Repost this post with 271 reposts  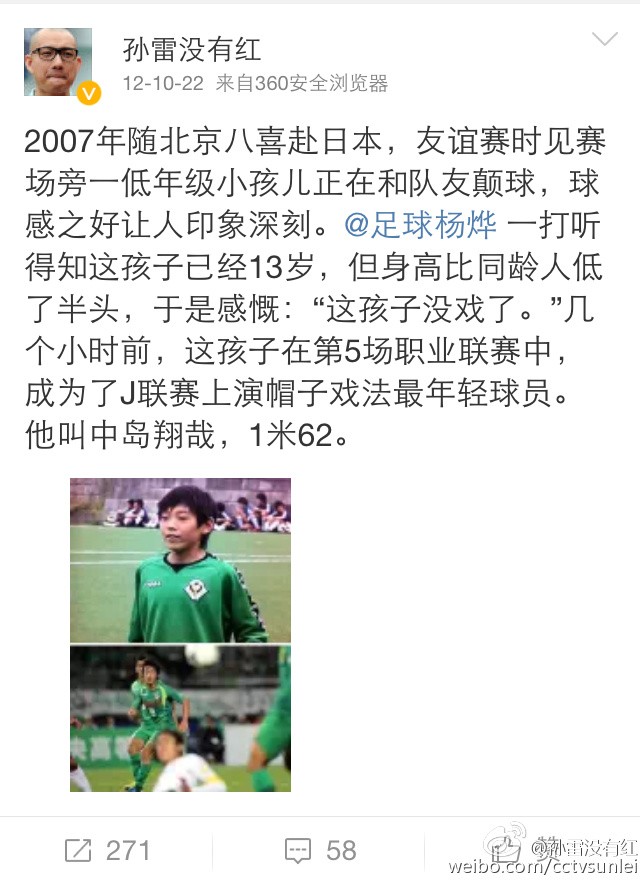click(107, 850)
